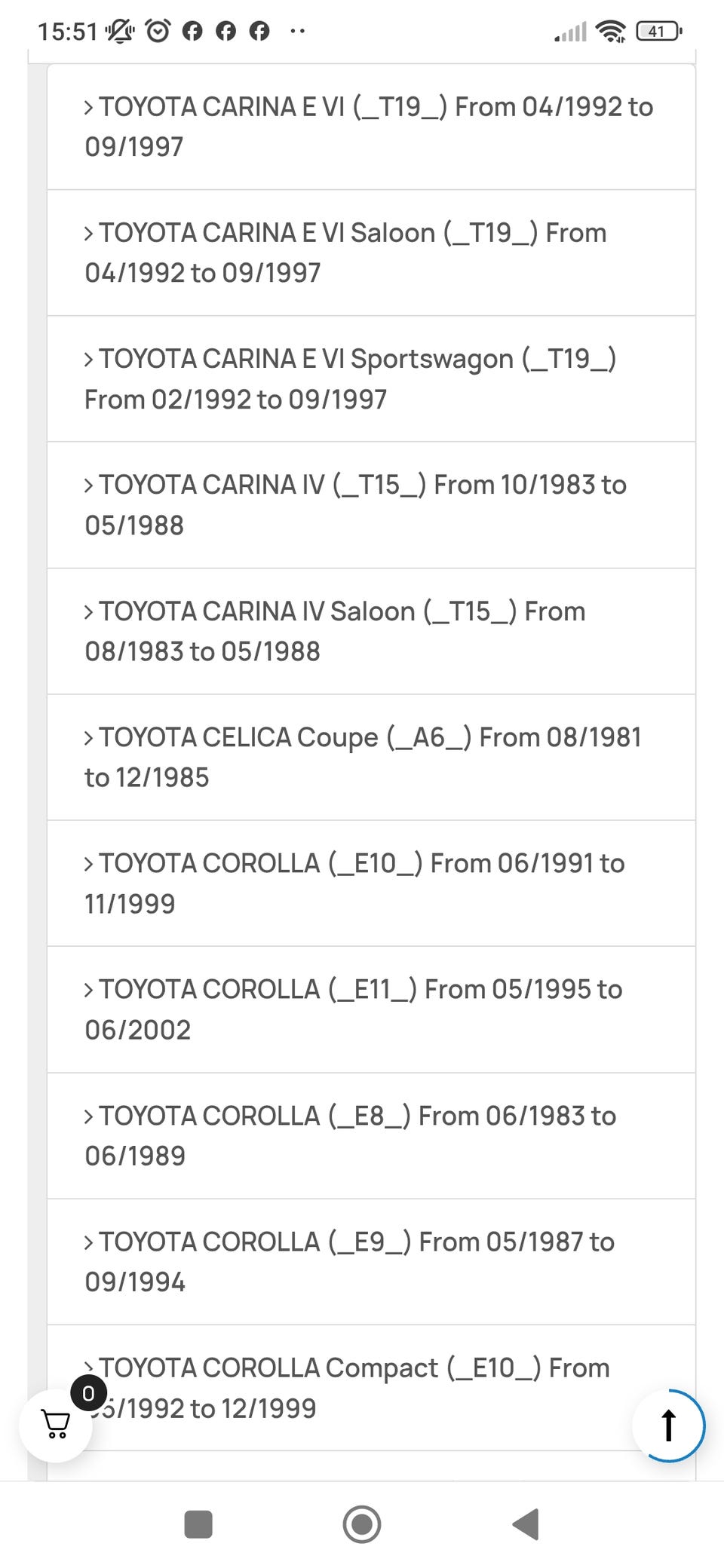The height and width of the screenshot is (1568, 724).
Task: Jump back to top of page
Action: click(668, 1425)
